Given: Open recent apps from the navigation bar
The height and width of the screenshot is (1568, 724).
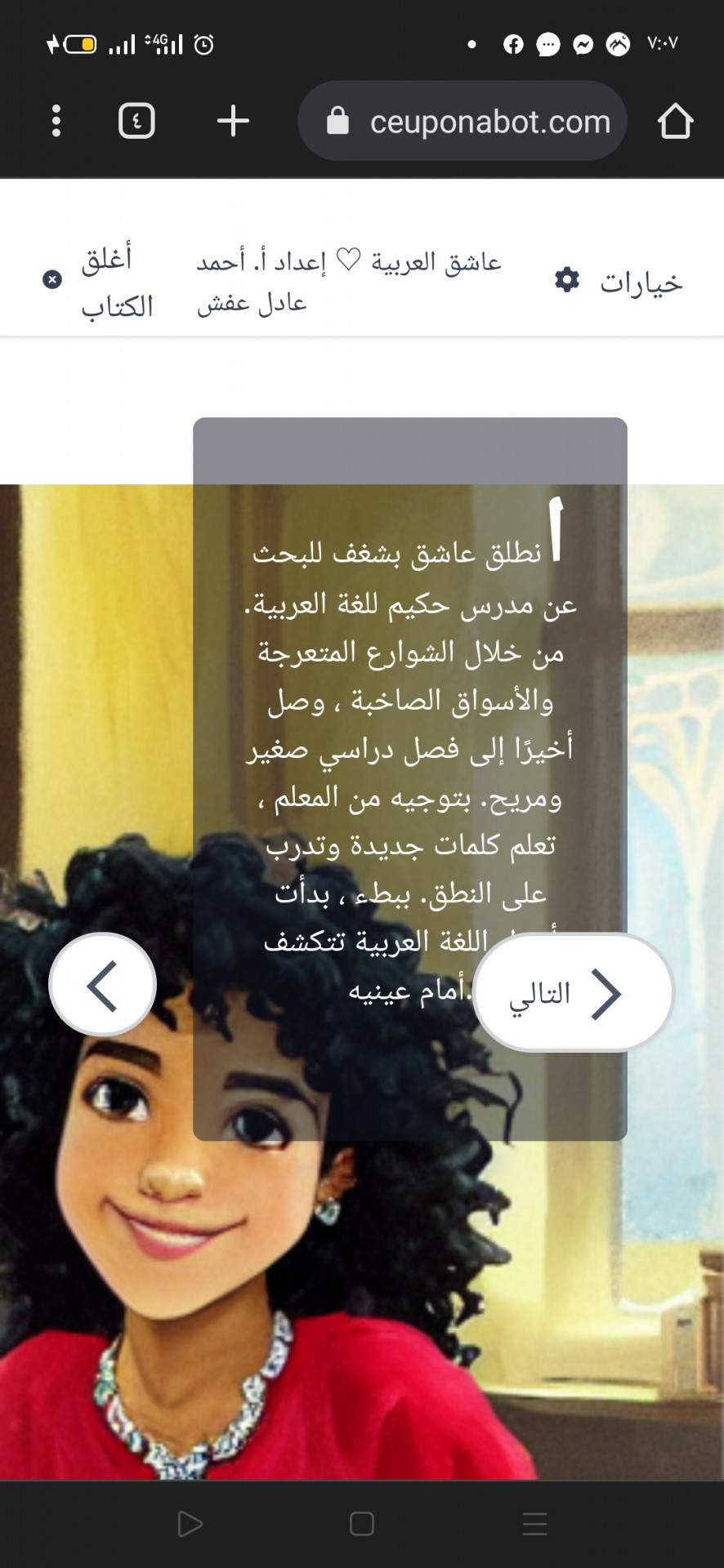Looking at the screenshot, I should (534, 1524).
